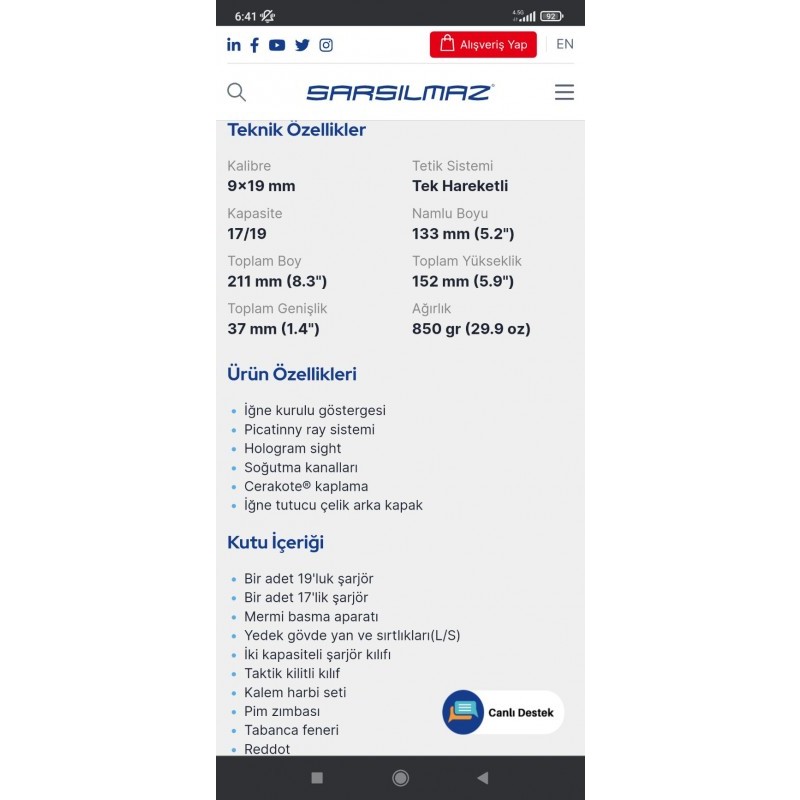Image resolution: width=800 pixels, height=800 pixels.
Task: Start a Canlı Destek chat
Action: point(504,712)
